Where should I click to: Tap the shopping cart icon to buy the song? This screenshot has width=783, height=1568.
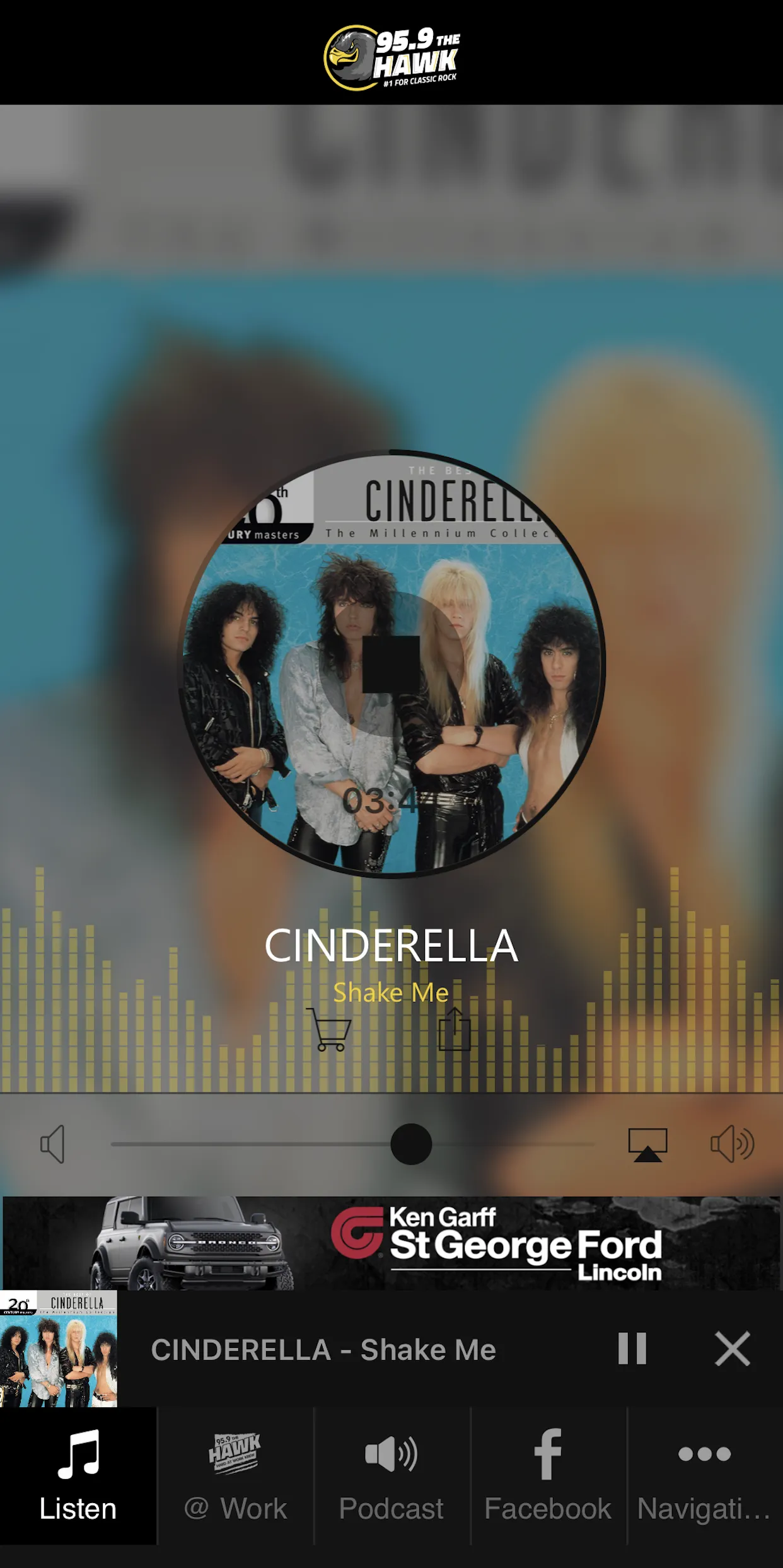click(x=329, y=1030)
